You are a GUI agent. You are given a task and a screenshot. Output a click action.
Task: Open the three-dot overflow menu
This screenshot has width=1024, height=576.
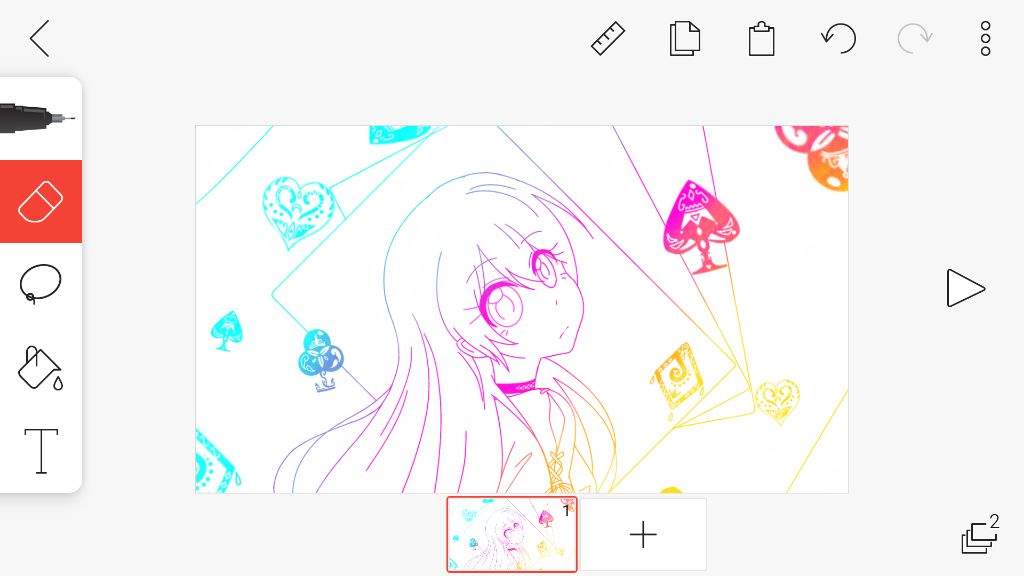[985, 38]
